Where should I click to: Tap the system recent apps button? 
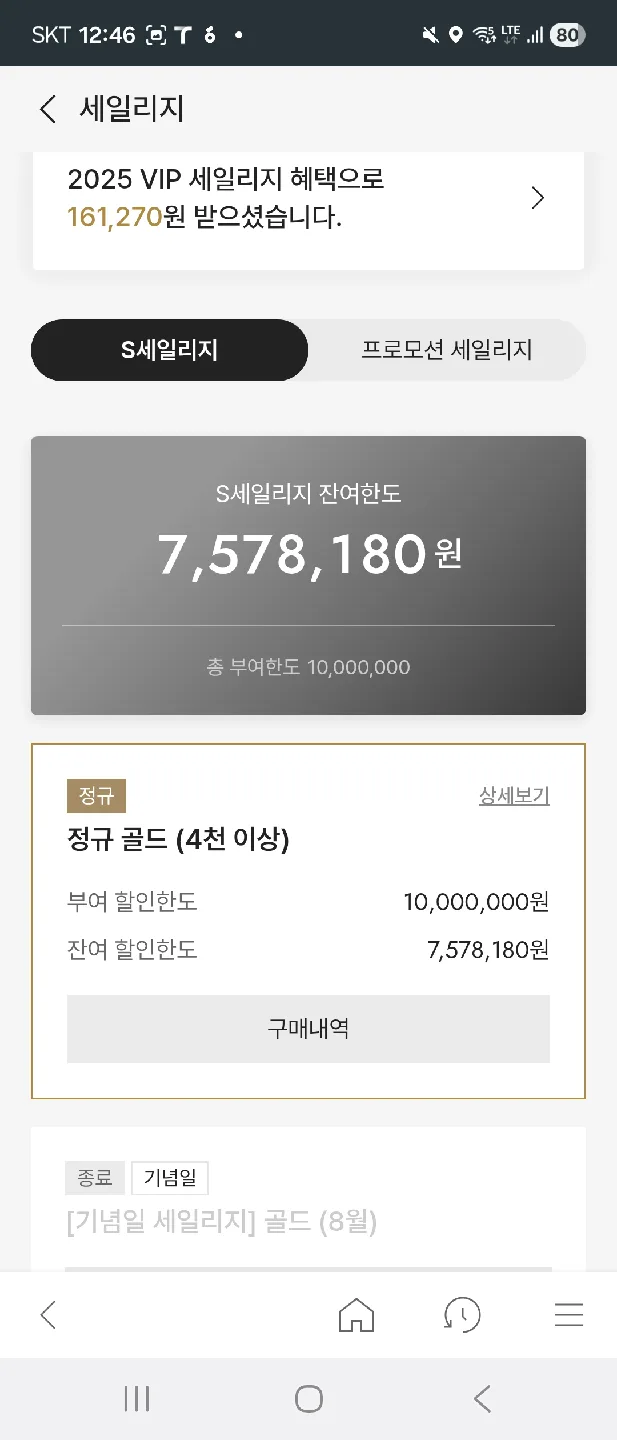(136, 1398)
